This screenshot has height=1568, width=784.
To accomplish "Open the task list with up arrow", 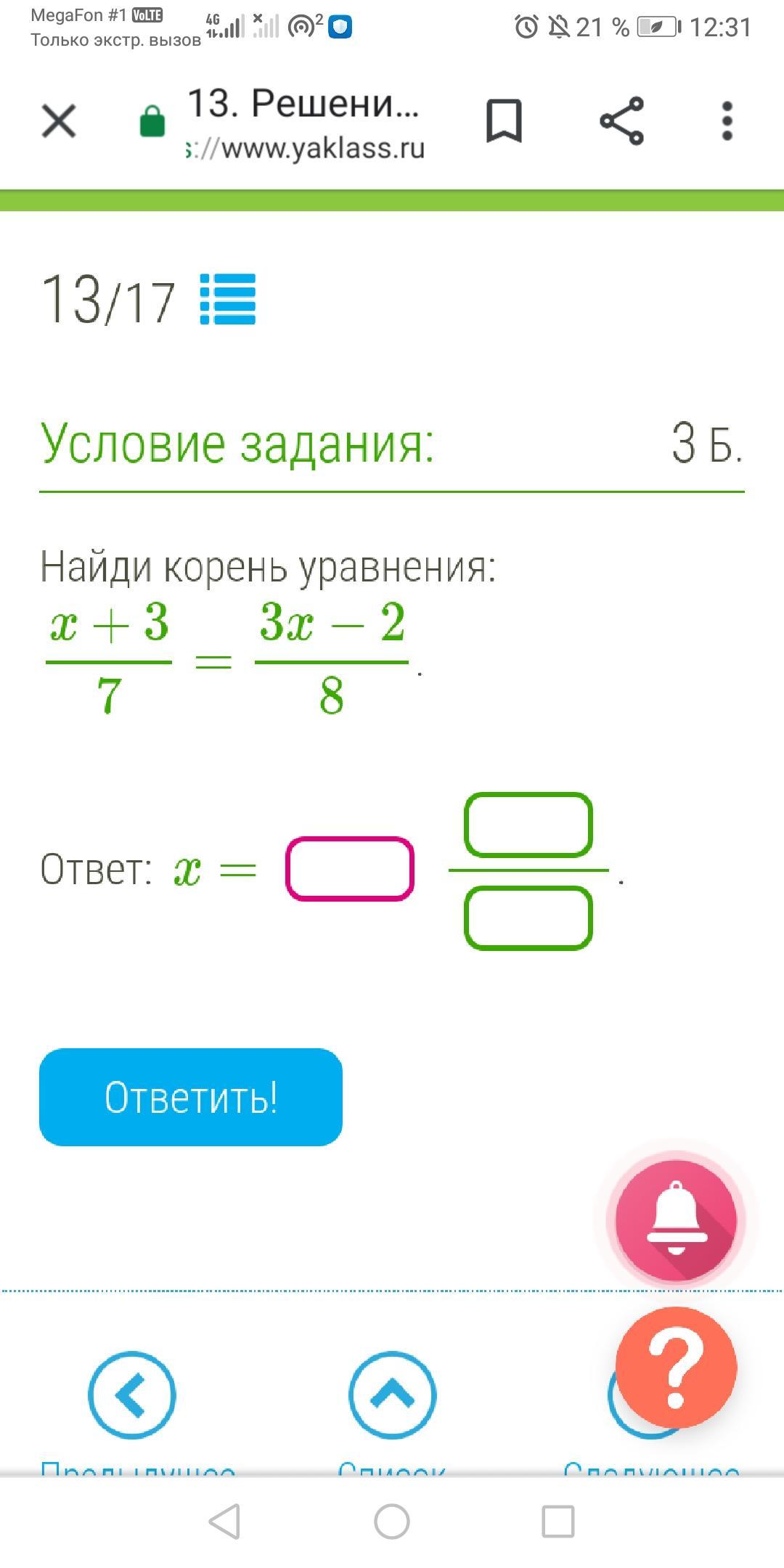I will point(392,1395).
